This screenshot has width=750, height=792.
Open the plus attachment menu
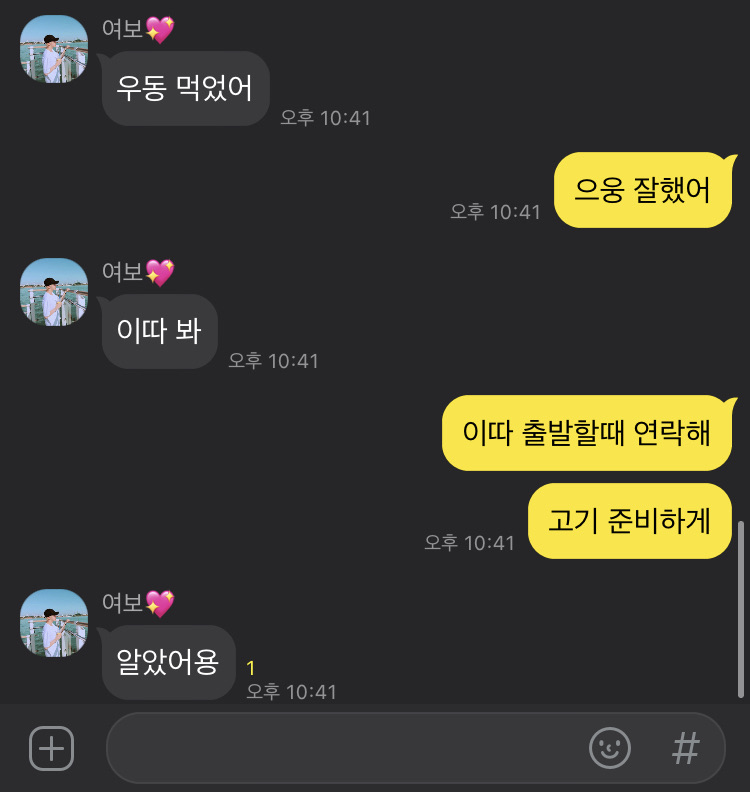click(x=51, y=748)
